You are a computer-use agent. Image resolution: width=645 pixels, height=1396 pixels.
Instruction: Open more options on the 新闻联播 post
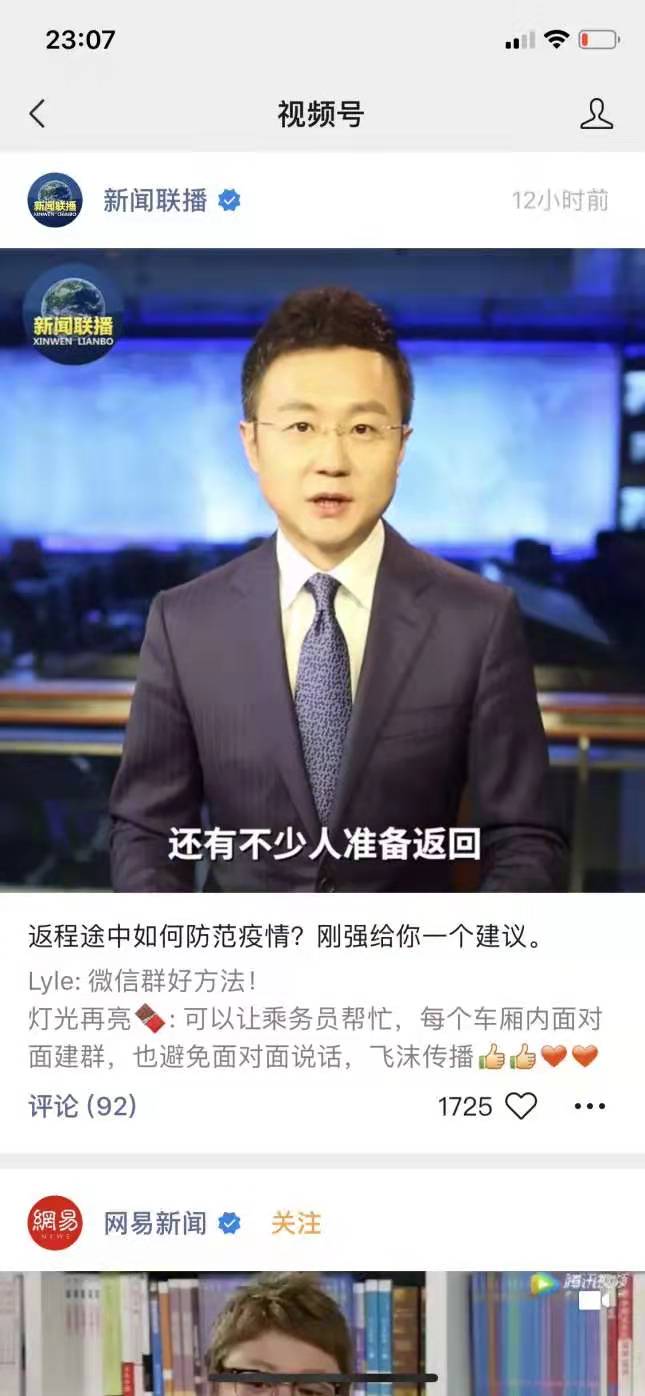590,1106
